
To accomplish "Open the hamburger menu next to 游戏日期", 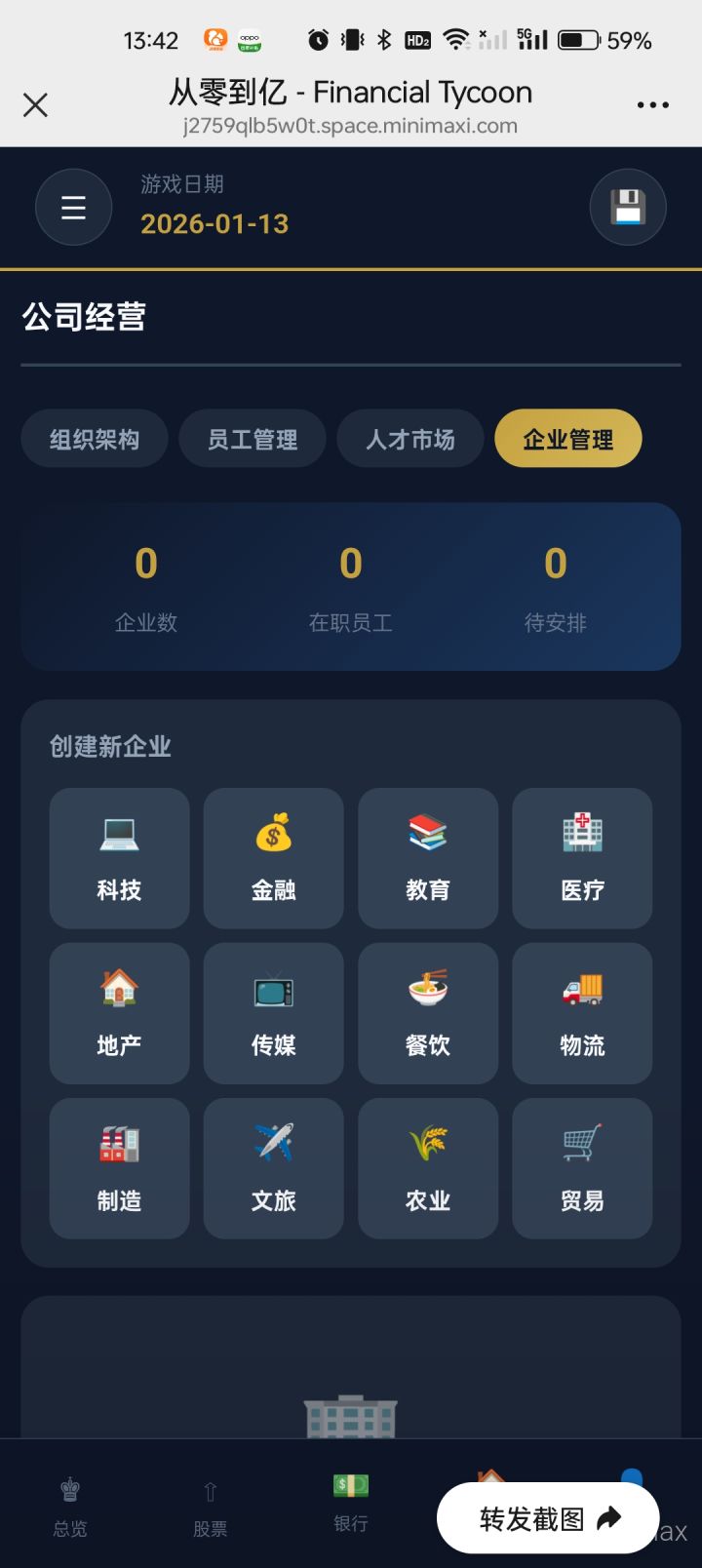I will point(73,207).
